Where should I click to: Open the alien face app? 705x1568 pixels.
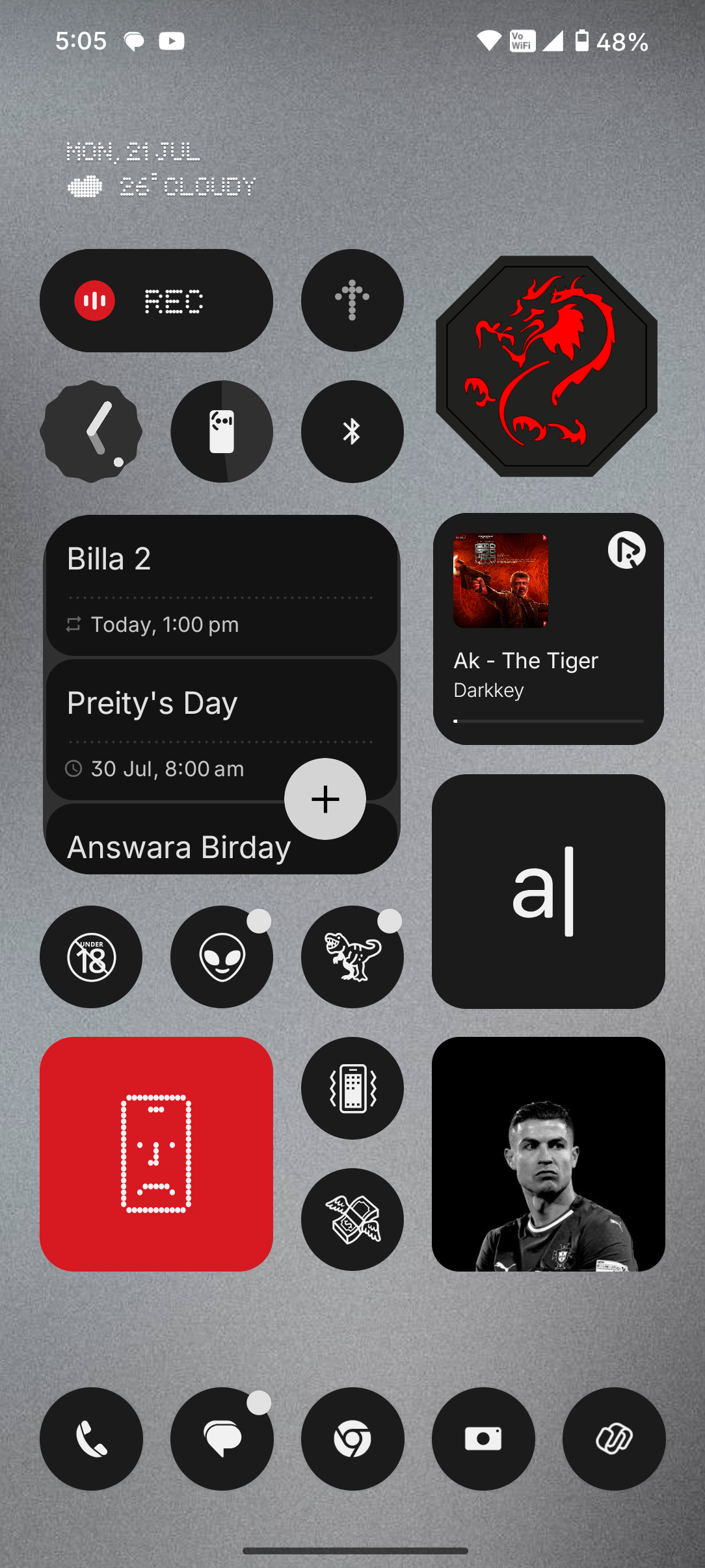[x=222, y=957]
